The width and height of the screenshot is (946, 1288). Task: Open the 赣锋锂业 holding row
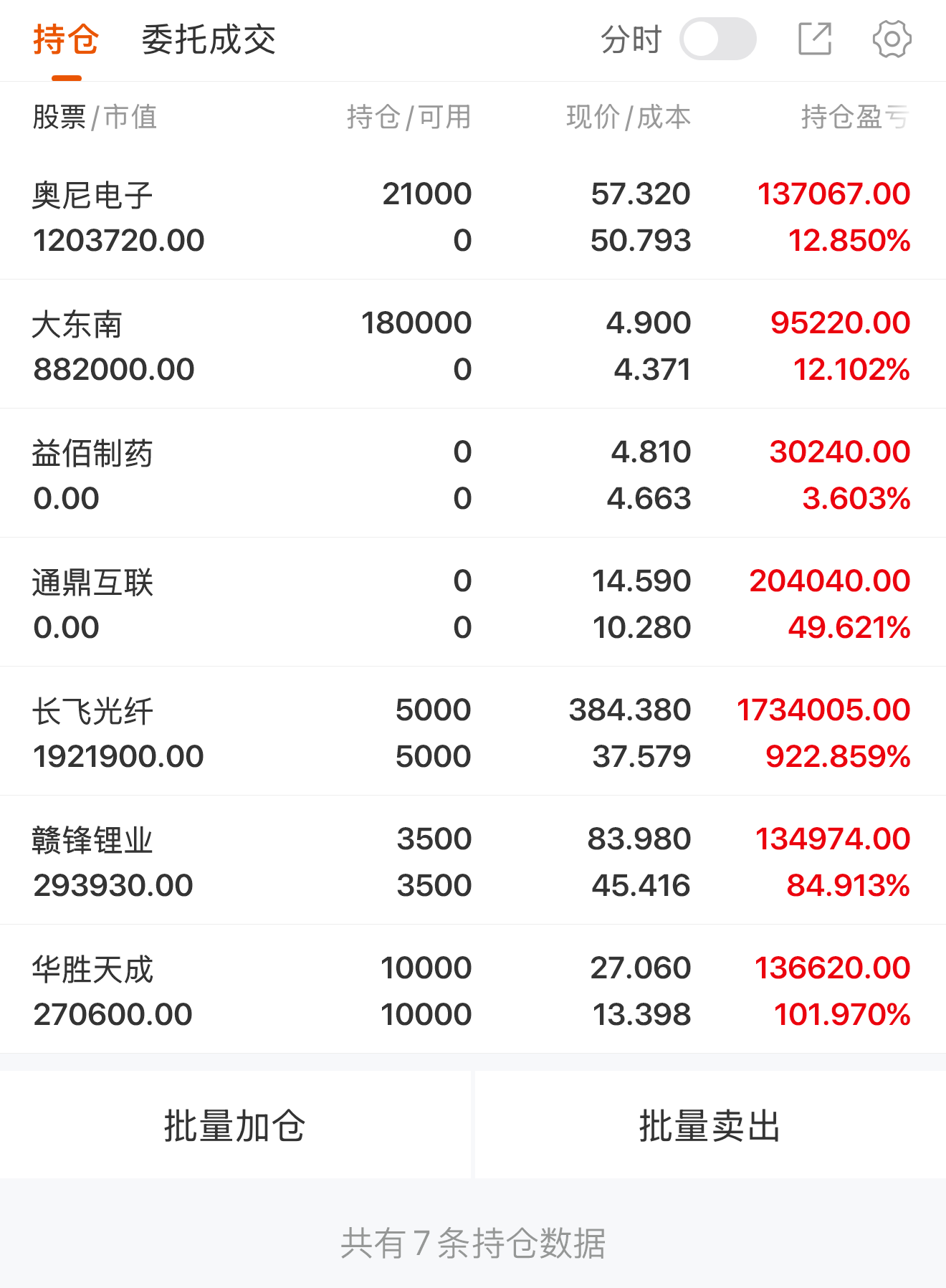pos(473,860)
